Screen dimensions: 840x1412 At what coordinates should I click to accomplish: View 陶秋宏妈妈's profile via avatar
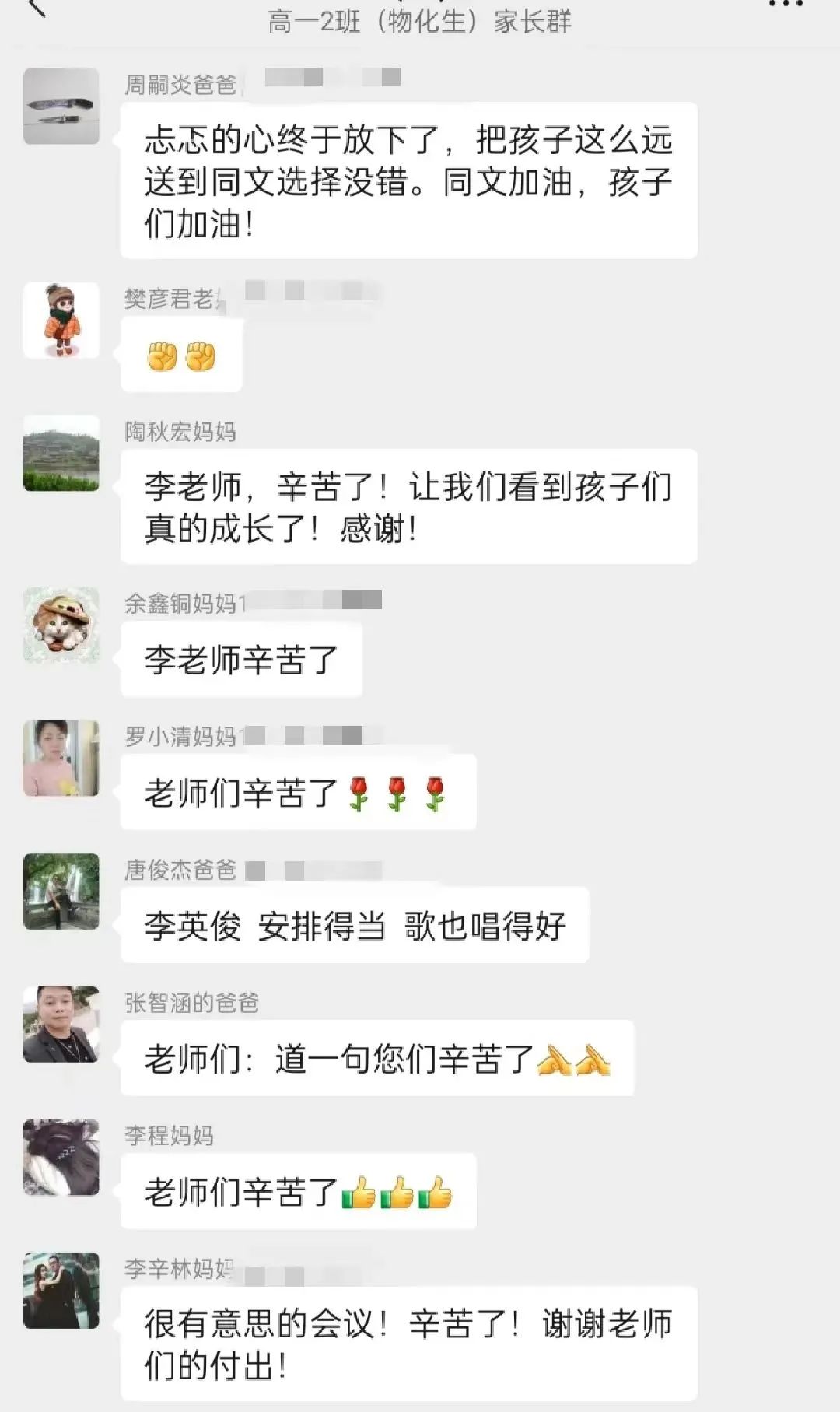point(61,454)
